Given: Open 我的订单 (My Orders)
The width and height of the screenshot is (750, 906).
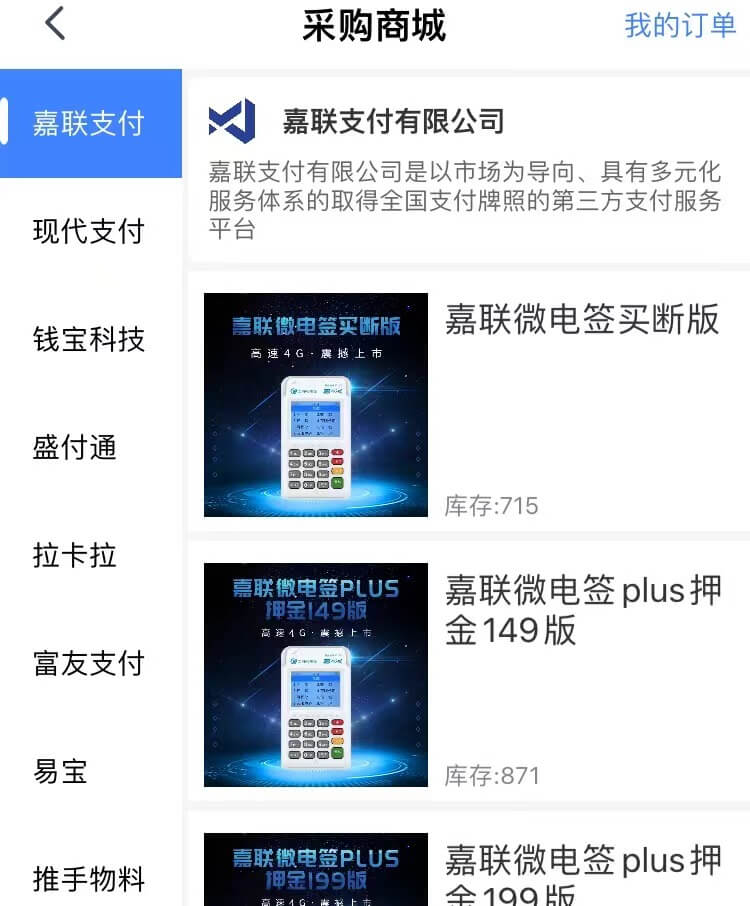Looking at the screenshot, I should [x=680, y=25].
